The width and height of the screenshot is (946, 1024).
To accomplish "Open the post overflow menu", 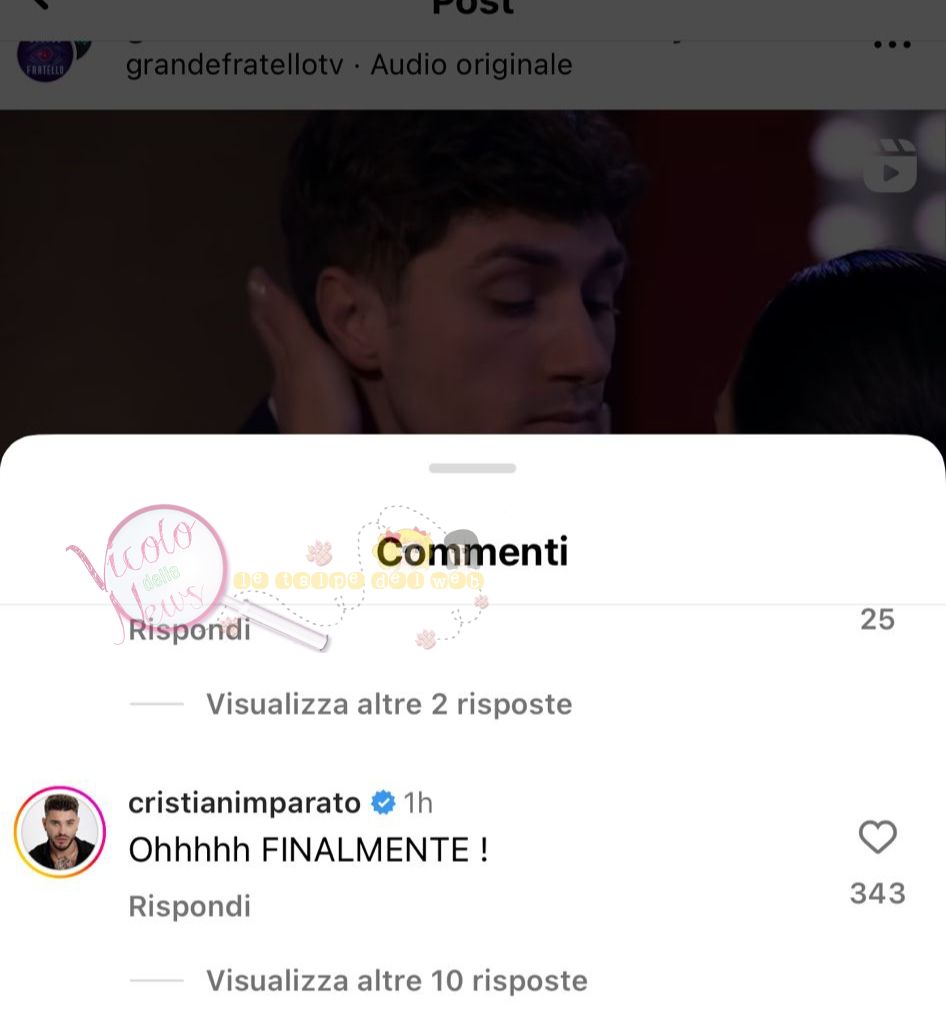I will (891, 45).
